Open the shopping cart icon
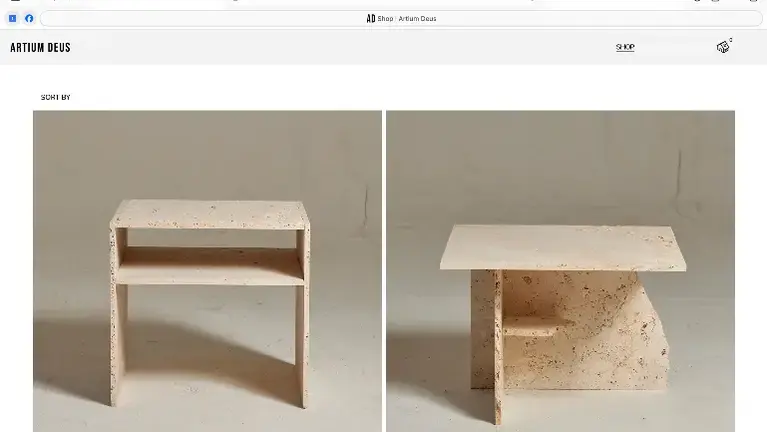Image resolution: width=767 pixels, height=432 pixels. [723, 46]
